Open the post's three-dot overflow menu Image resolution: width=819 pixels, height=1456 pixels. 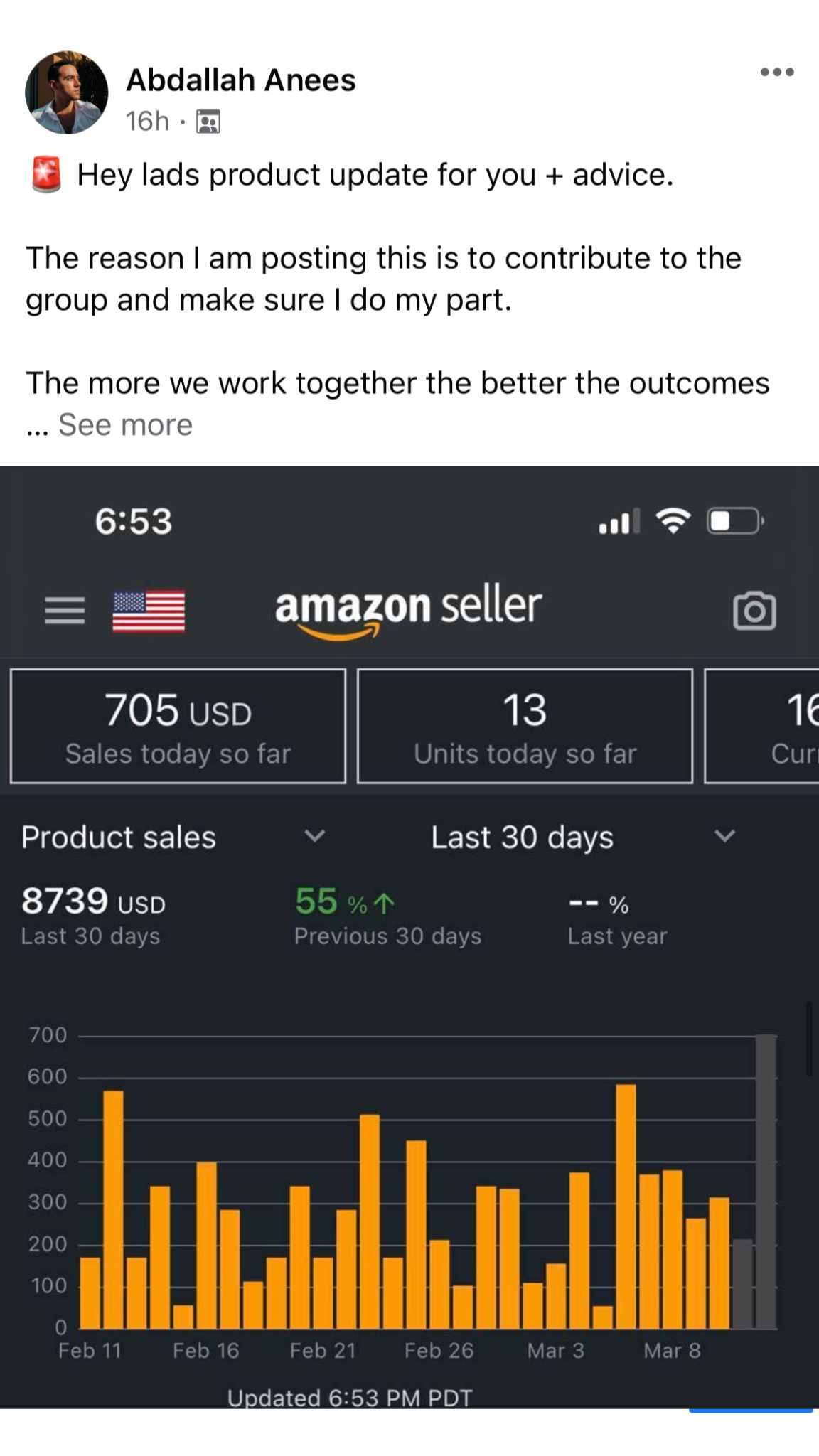pyautogui.click(x=776, y=72)
